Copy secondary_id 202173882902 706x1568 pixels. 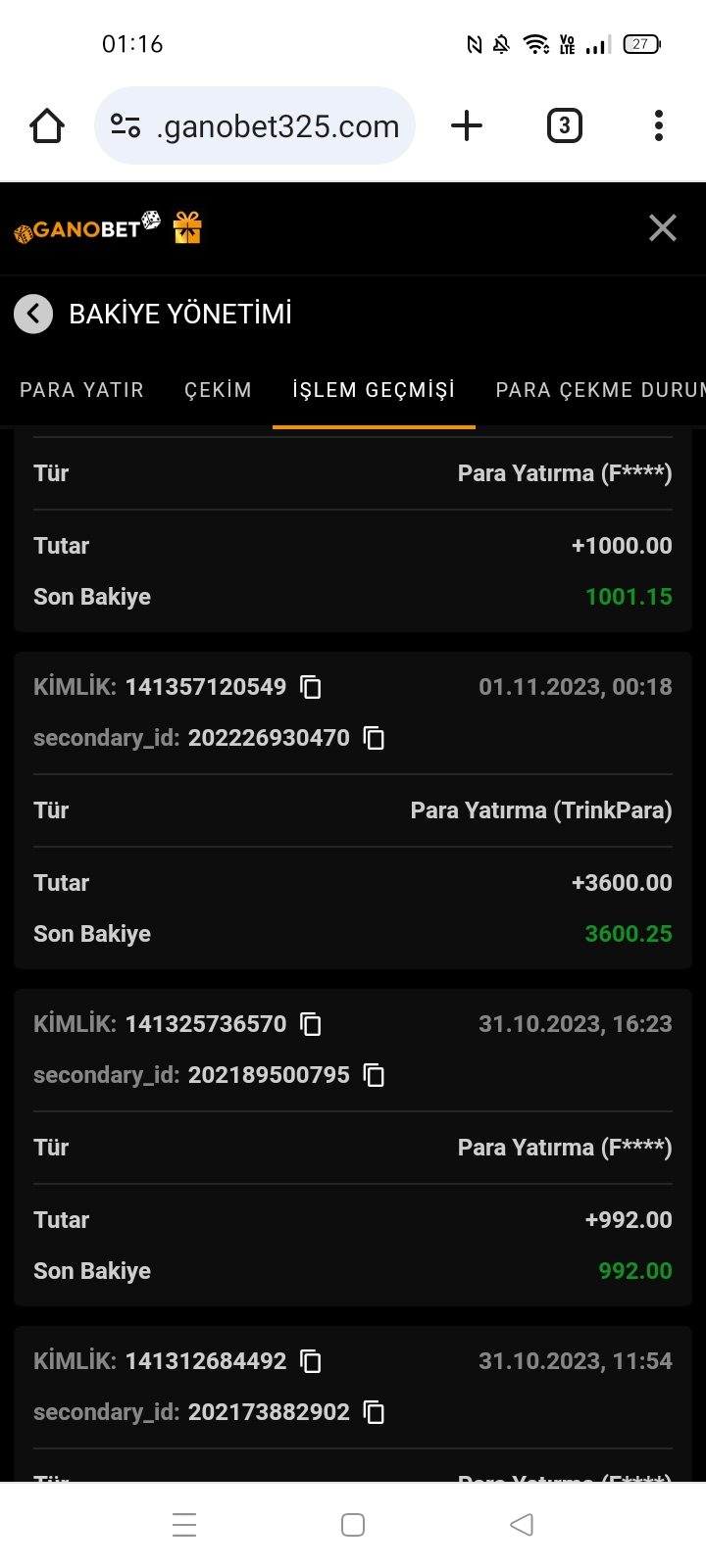click(374, 1412)
